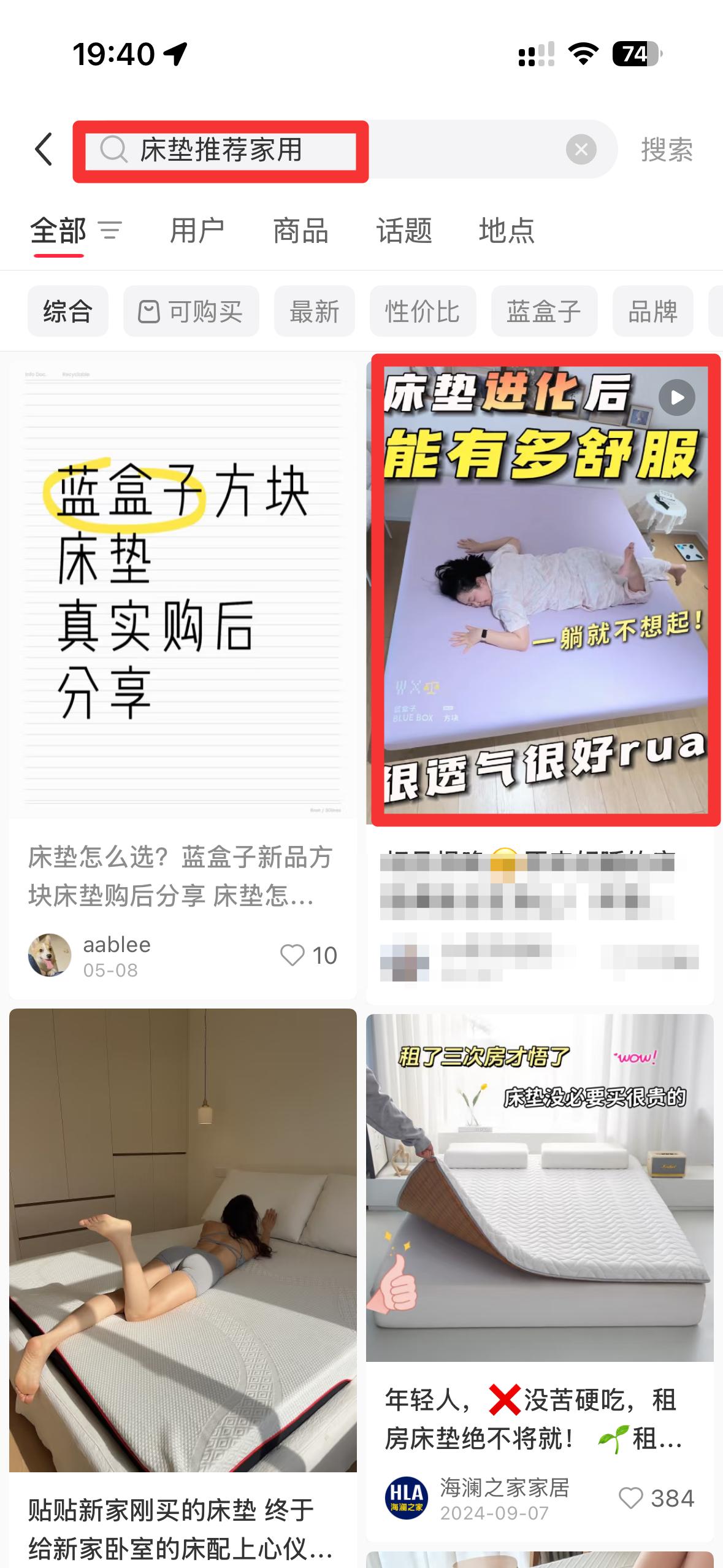This screenshot has height=1568, width=723.
Task: Select the 综合 chip
Action: point(68,311)
